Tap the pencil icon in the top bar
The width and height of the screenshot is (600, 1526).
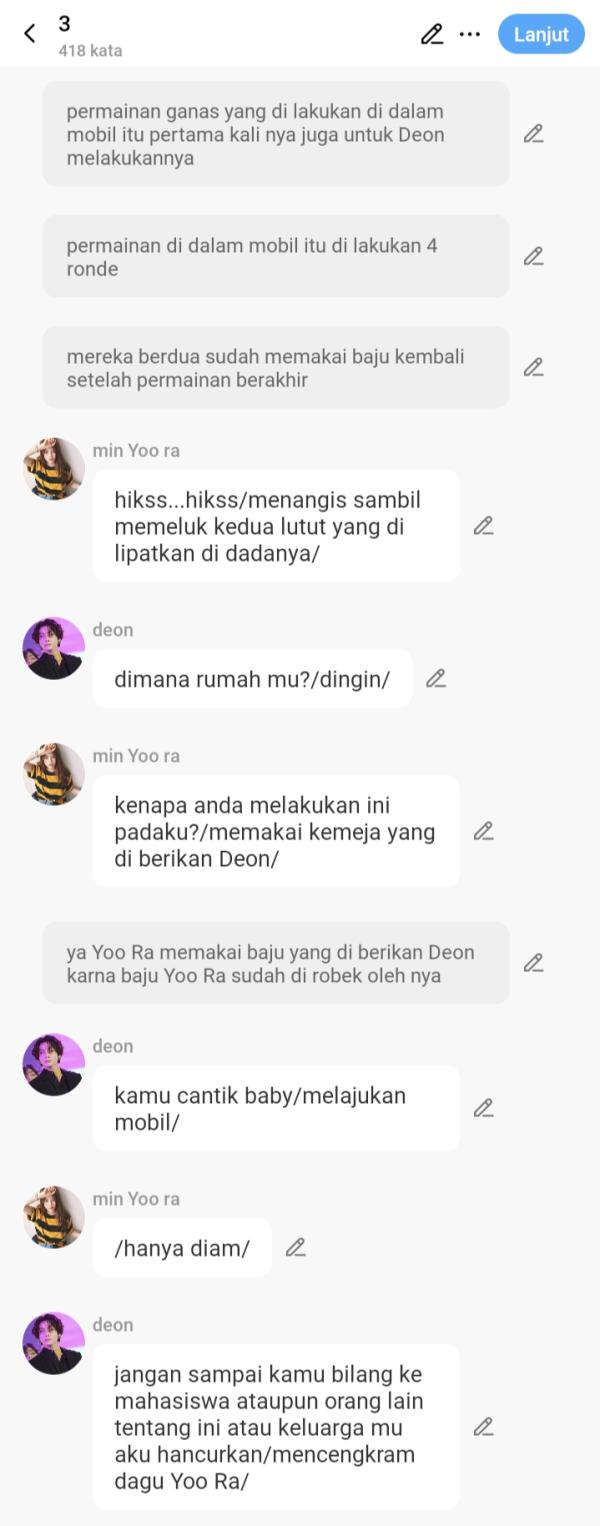431,34
